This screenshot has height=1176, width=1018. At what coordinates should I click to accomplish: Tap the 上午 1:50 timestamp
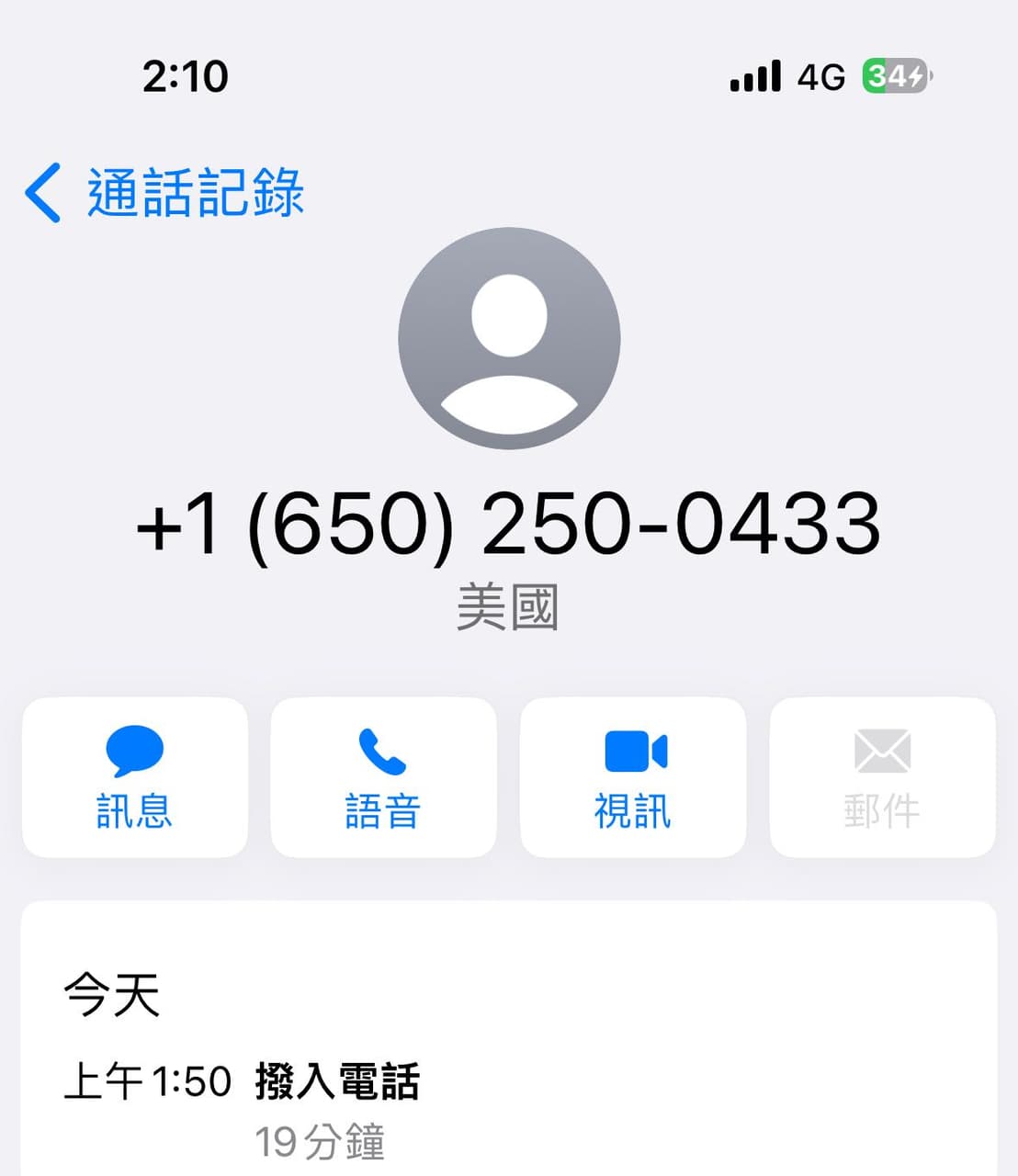150,1082
